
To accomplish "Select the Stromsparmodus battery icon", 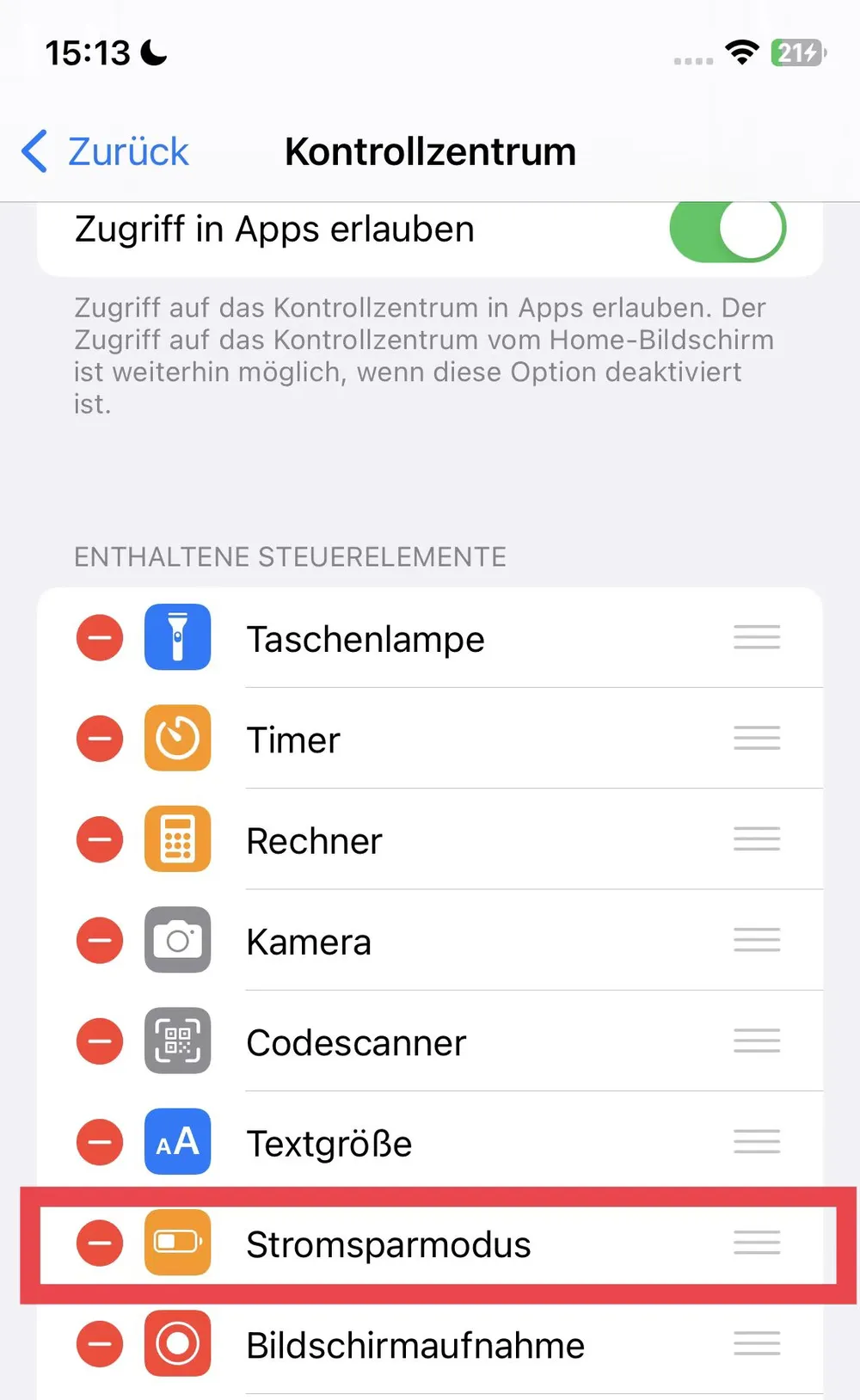I will tap(178, 1243).
